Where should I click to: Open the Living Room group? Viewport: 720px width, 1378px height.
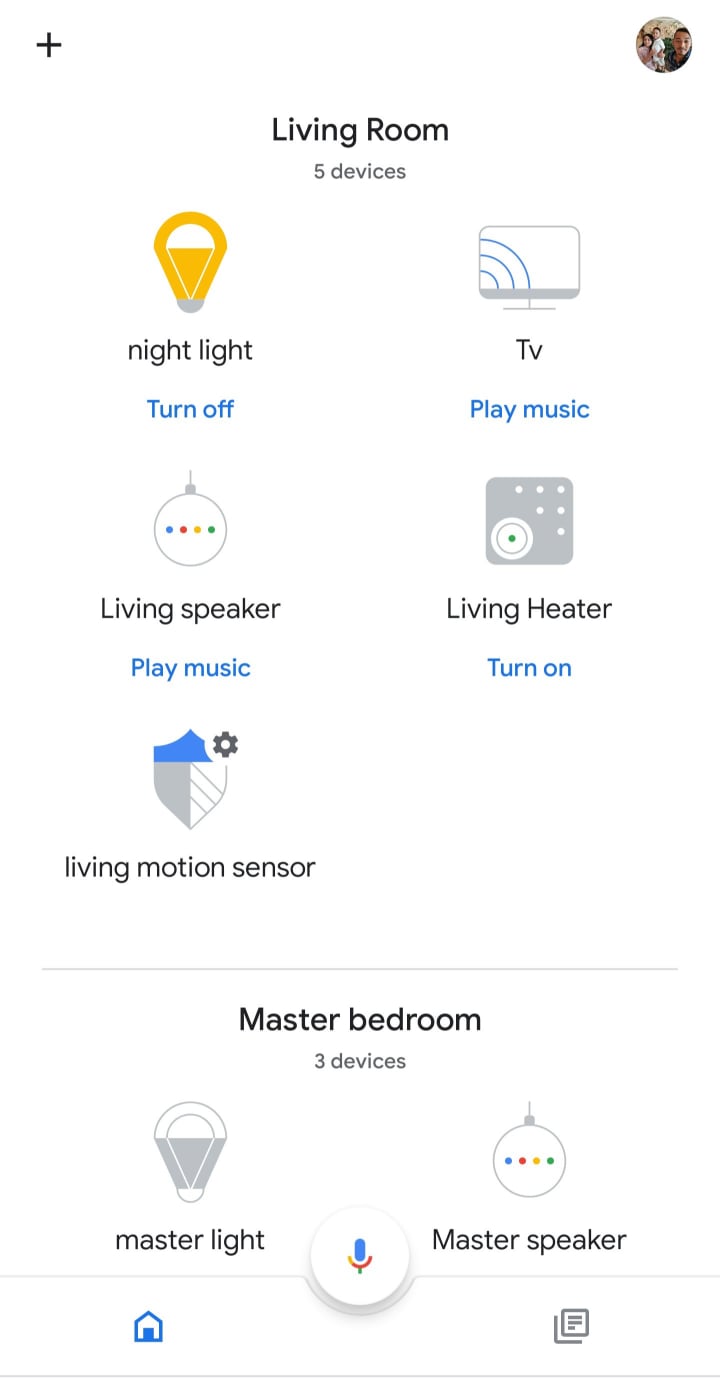point(360,130)
